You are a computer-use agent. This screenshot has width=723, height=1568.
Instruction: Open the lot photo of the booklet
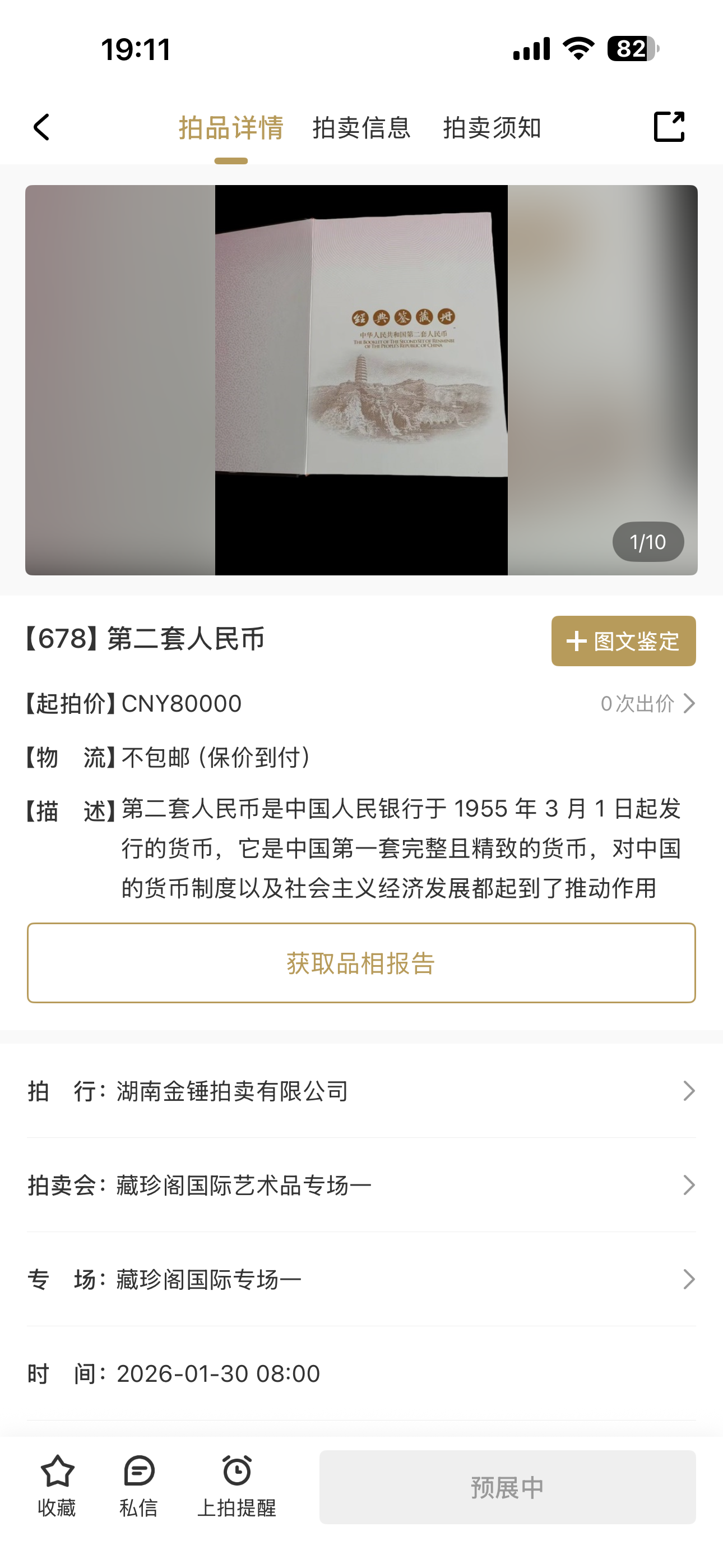pos(361,380)
